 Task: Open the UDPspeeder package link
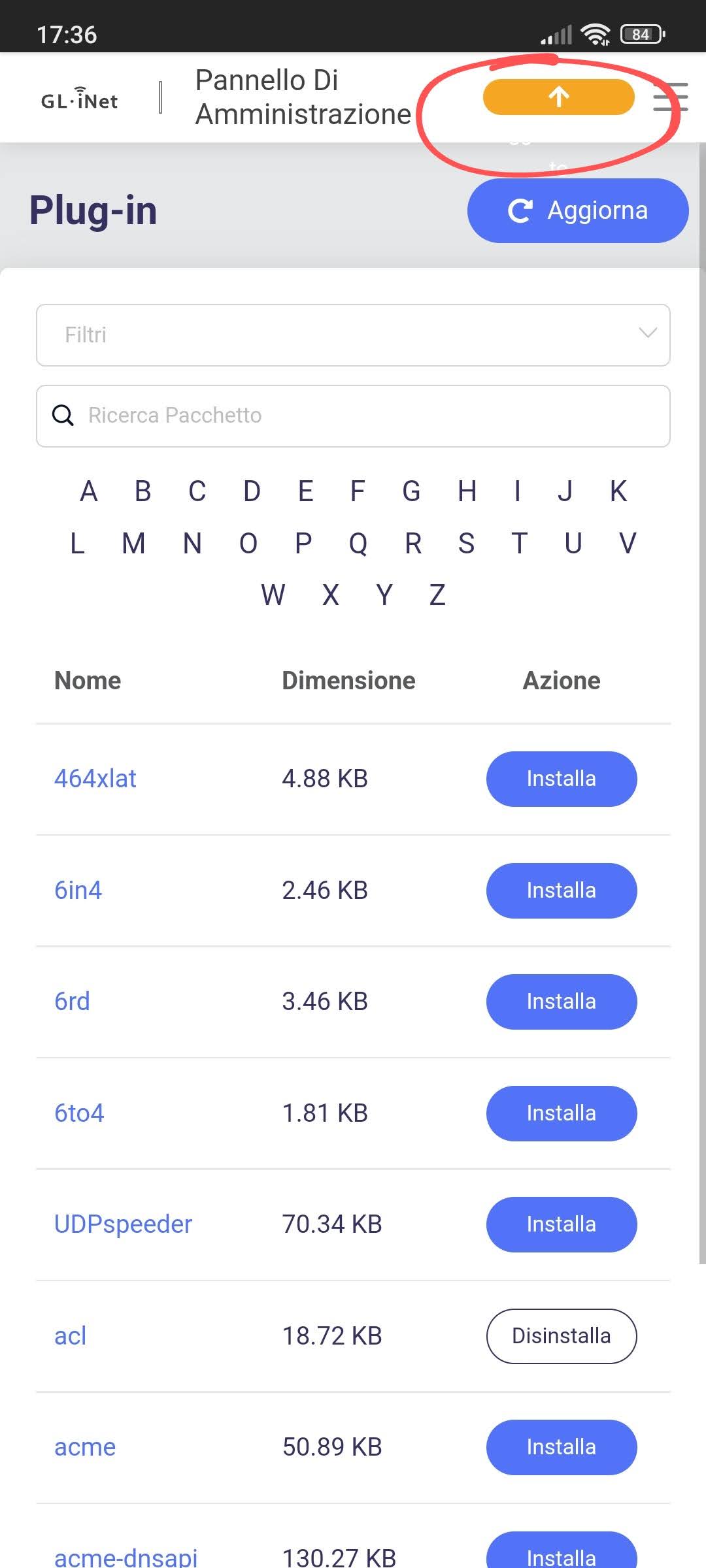tap(123, 1224)
